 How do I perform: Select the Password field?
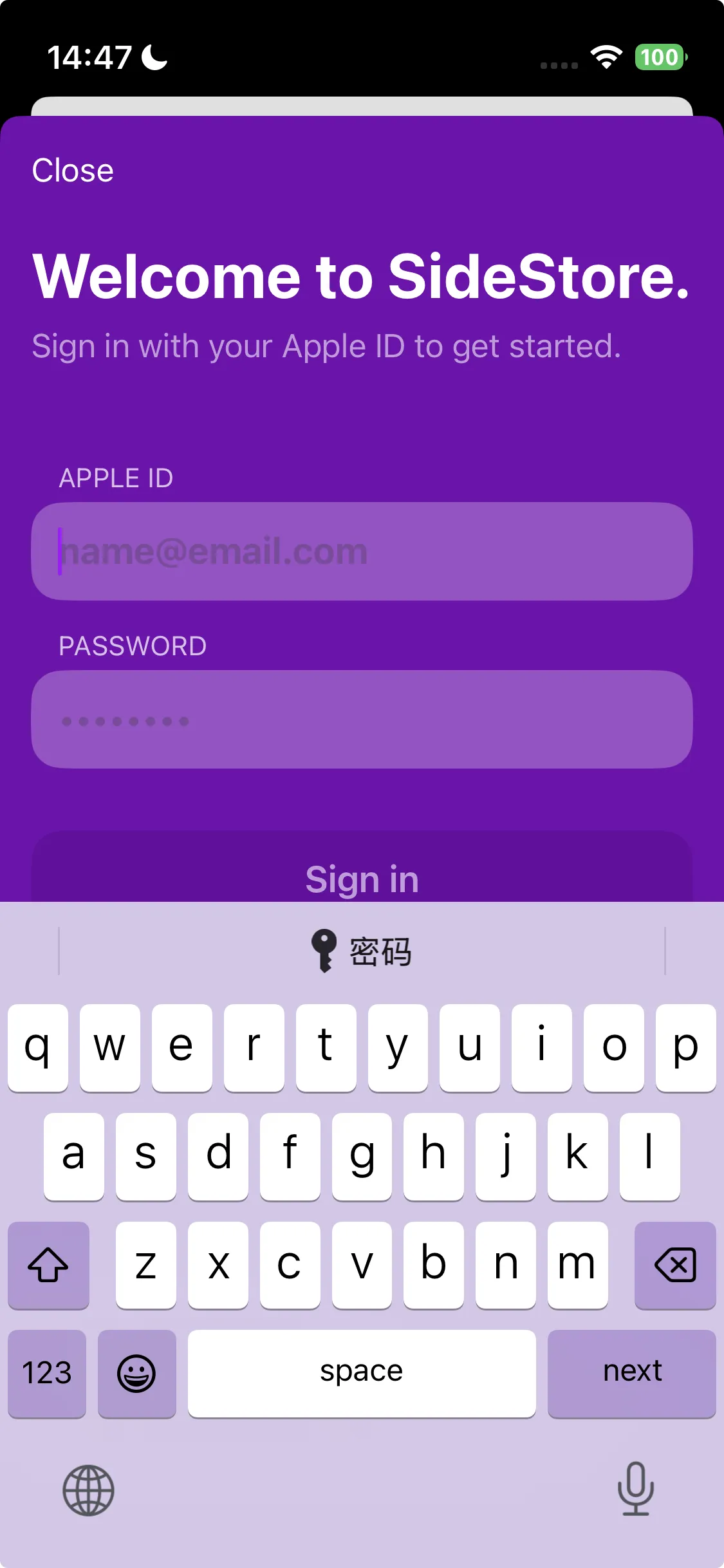[362, 720]
